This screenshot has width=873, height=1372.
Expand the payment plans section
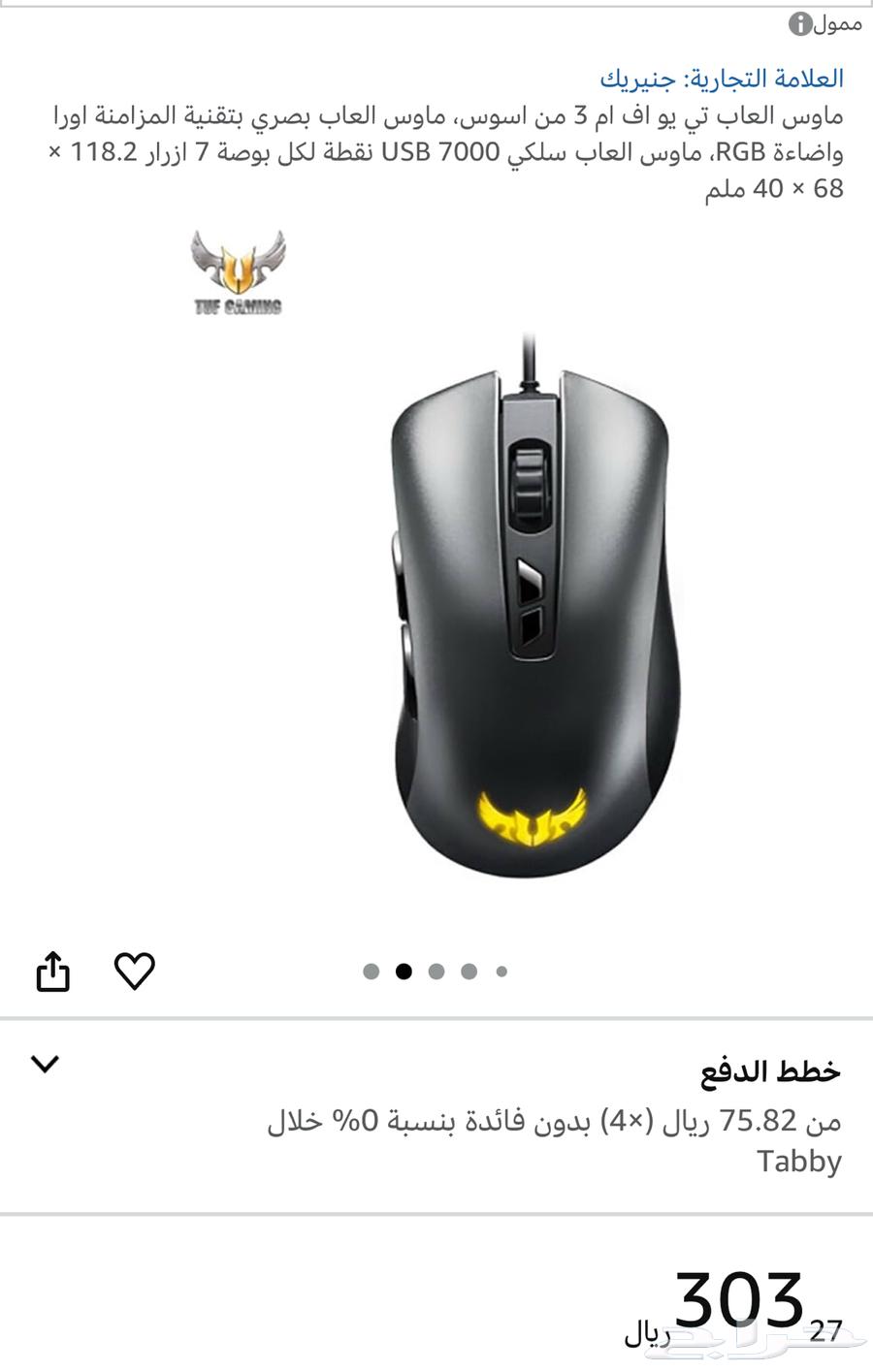tap(46, 1064)
